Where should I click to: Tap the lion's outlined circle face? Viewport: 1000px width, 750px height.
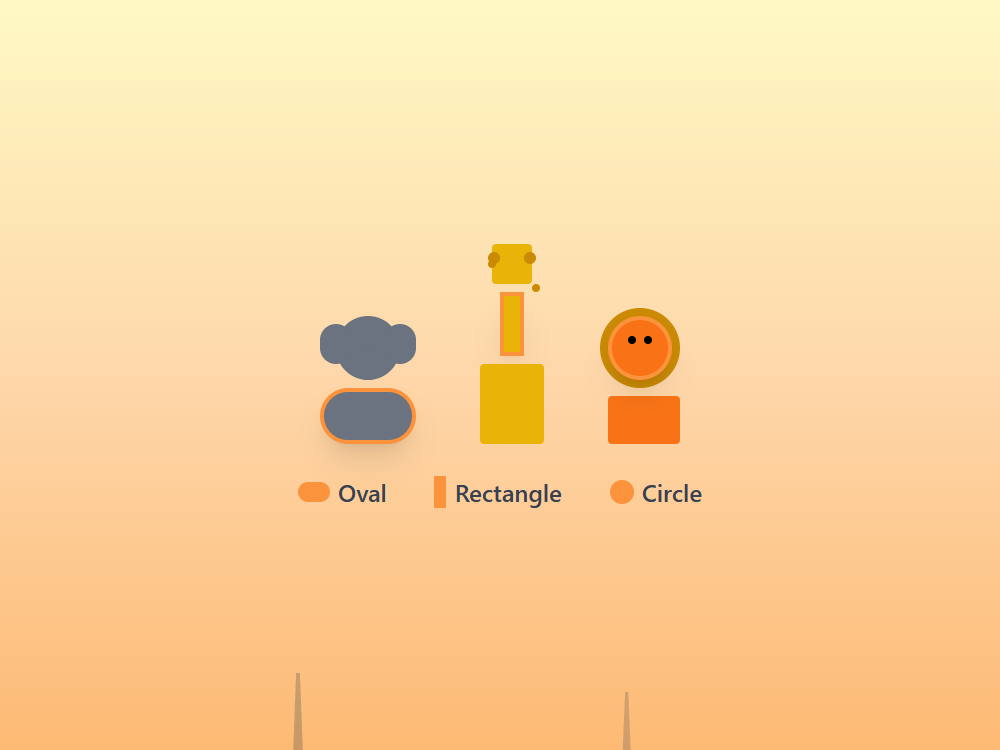point(640,348)
